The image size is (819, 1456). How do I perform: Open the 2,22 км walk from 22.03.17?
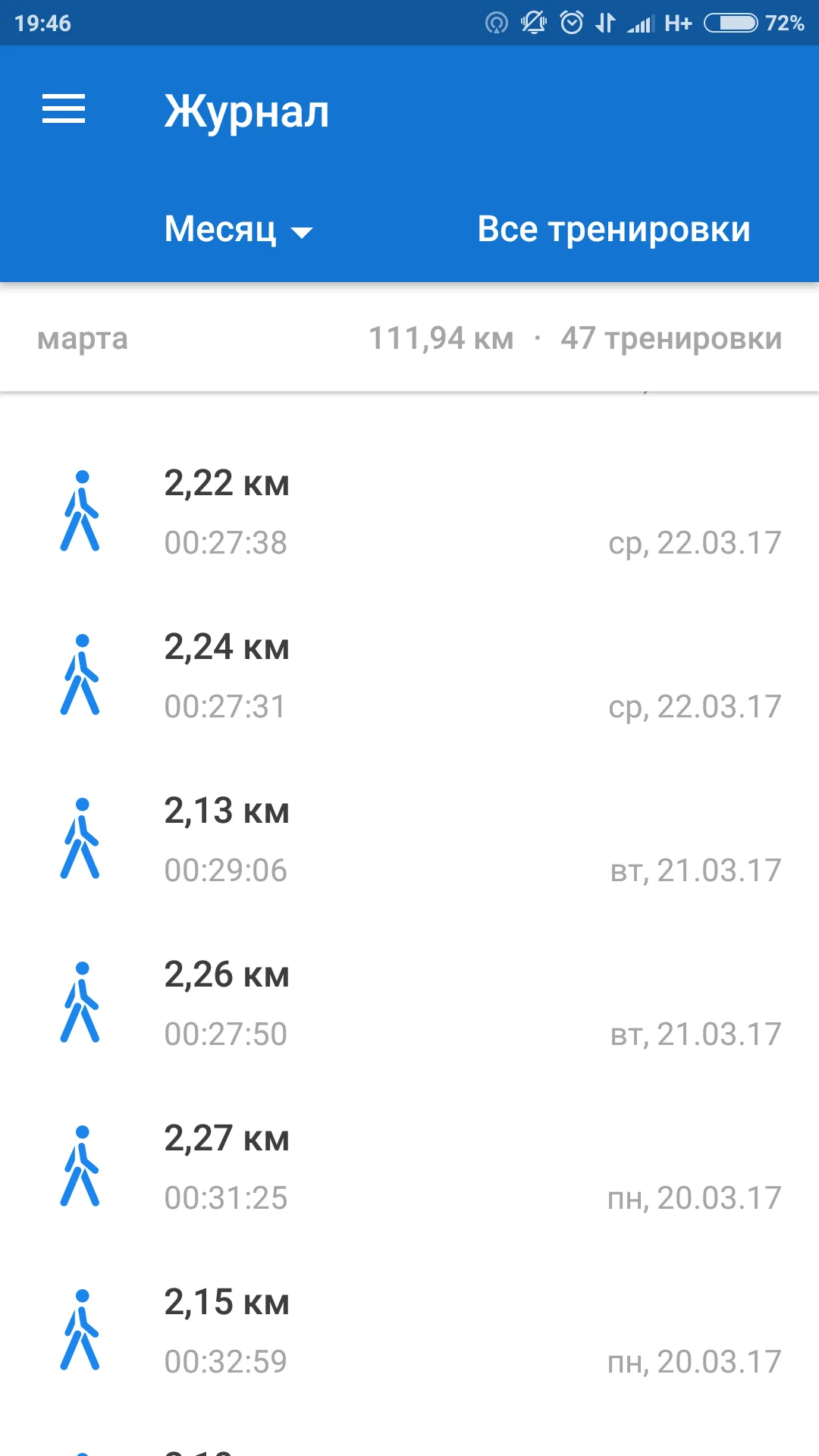coord(409,512)
